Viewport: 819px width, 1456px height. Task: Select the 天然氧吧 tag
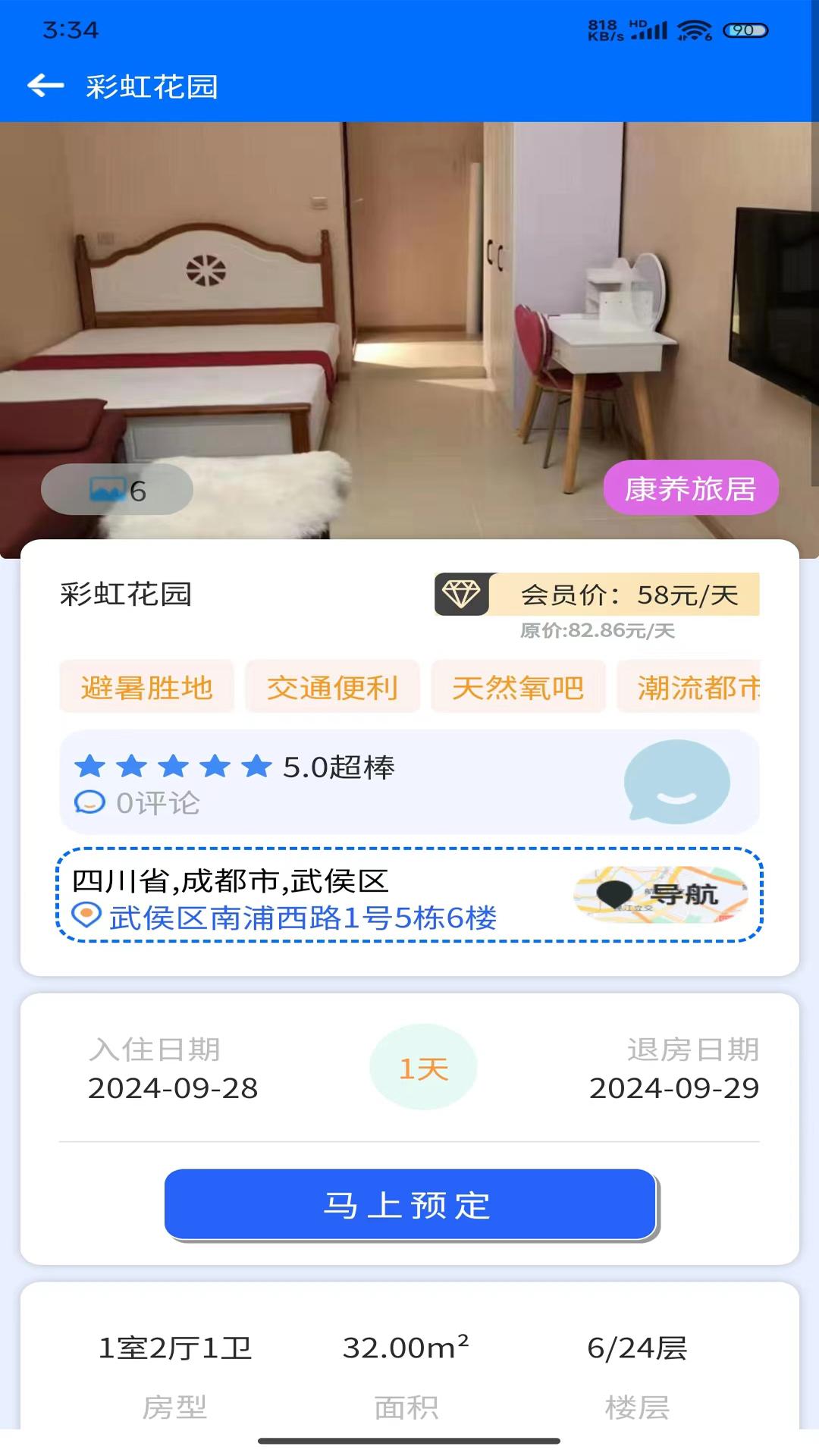(x=519, y=686)
